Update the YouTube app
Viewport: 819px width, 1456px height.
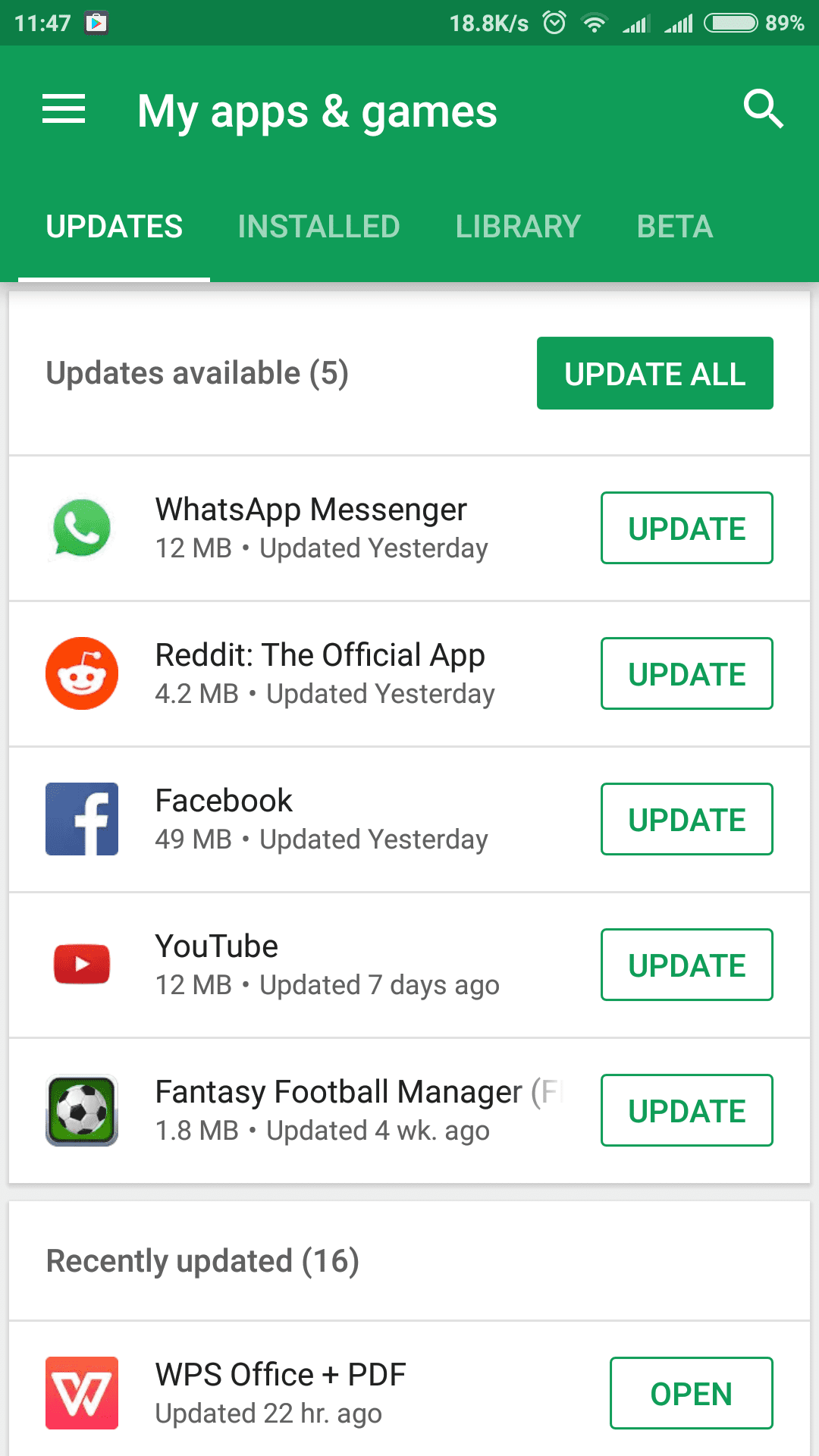[687, 965]
